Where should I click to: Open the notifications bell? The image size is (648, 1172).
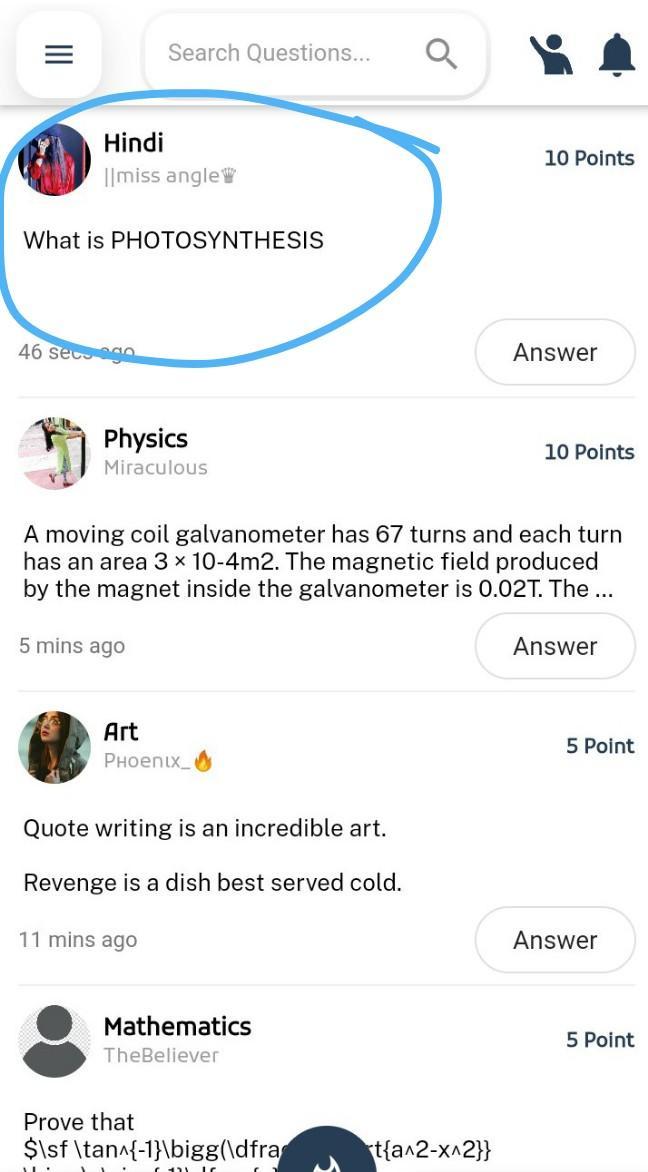(616, 54)
